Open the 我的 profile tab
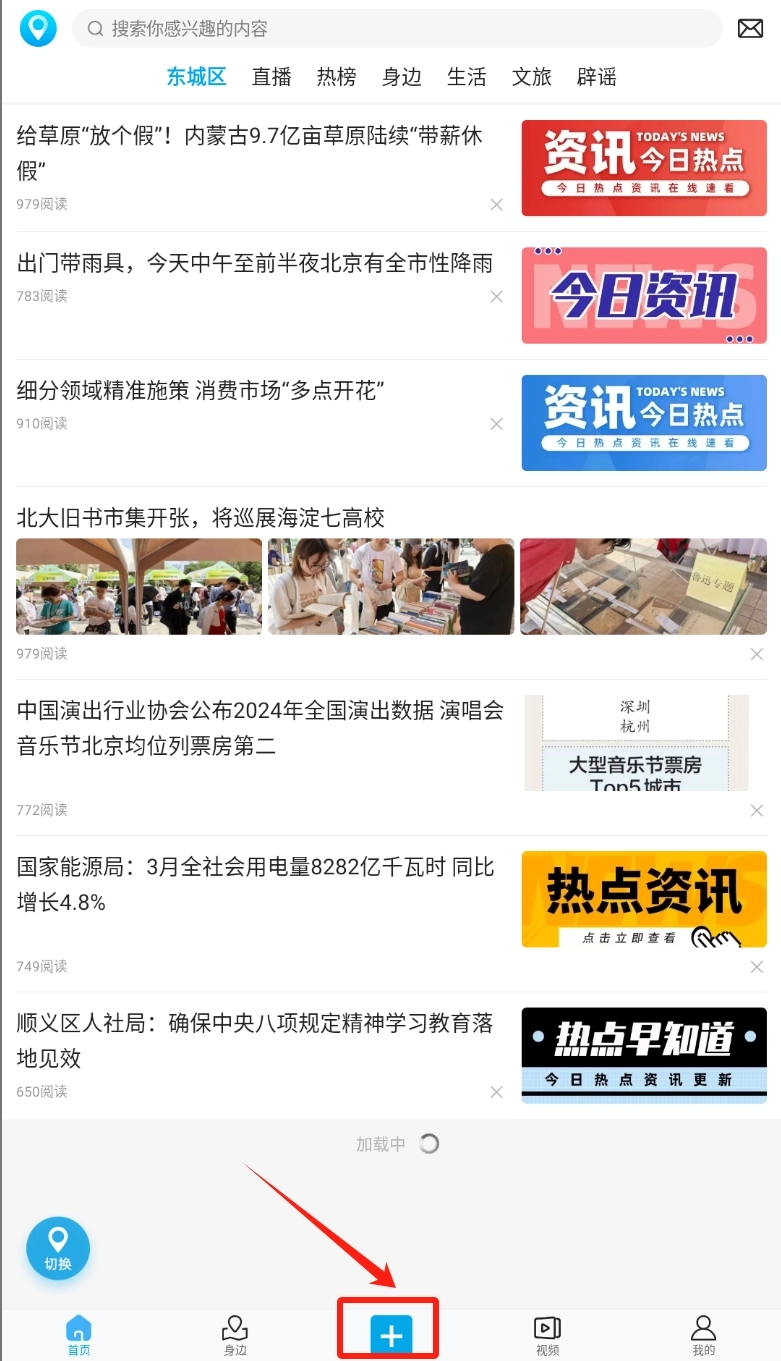The width and height of the screenshot is (781, 1361). pos(703,1336)
